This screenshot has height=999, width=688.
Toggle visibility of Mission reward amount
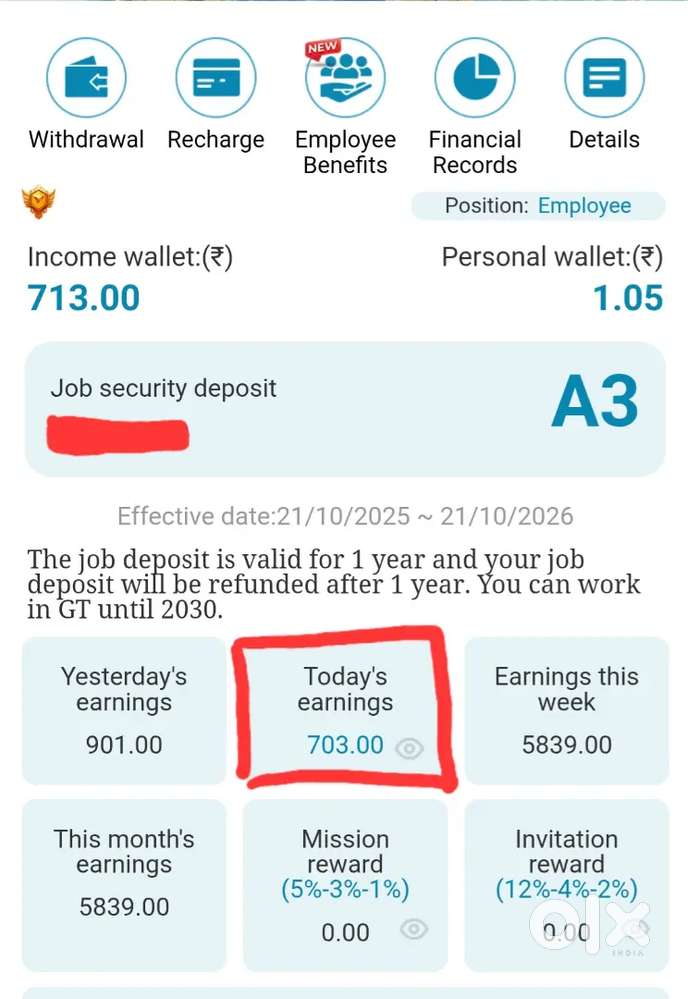pyautogui.click(x=413, y=930)
